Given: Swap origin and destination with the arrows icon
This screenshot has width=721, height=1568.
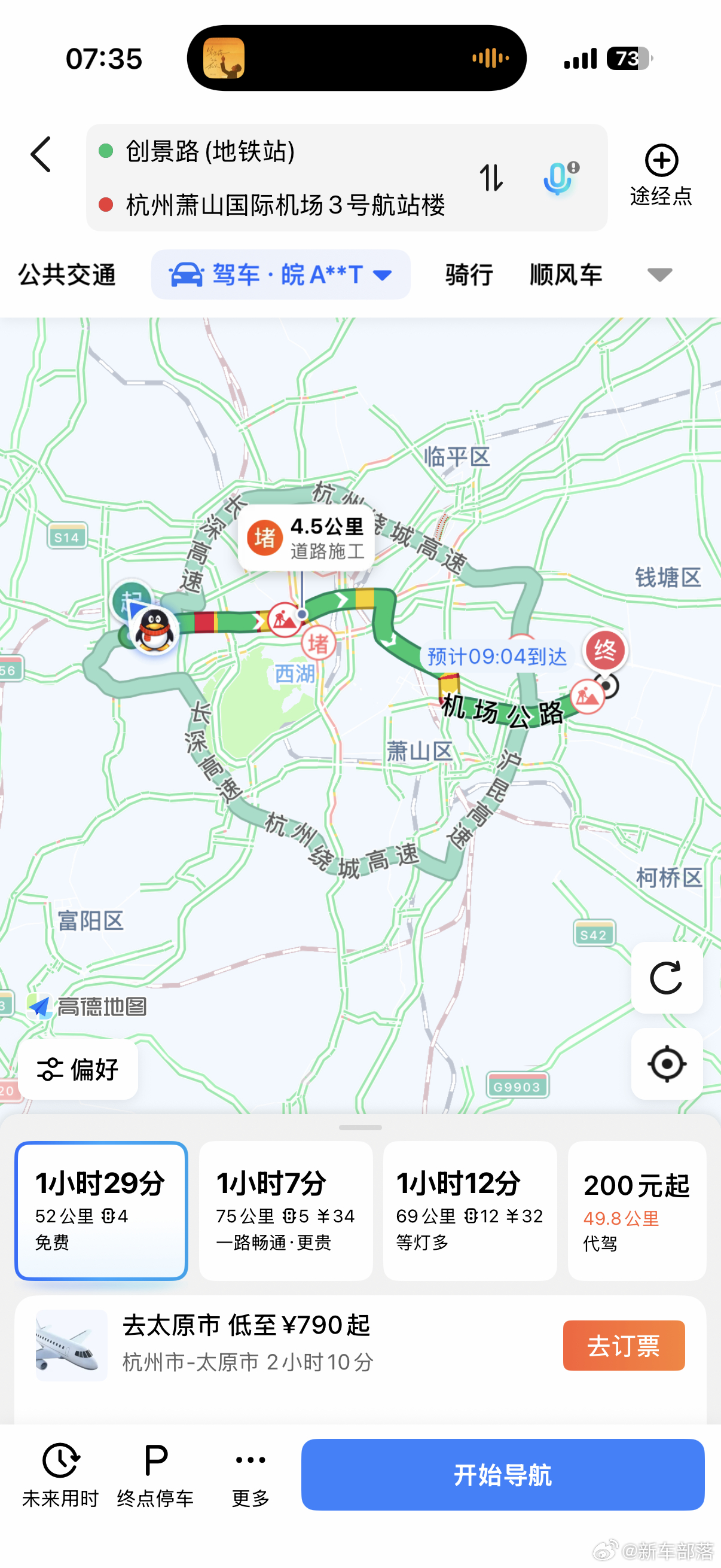Looking at the screenshot, I should [492, 178].
